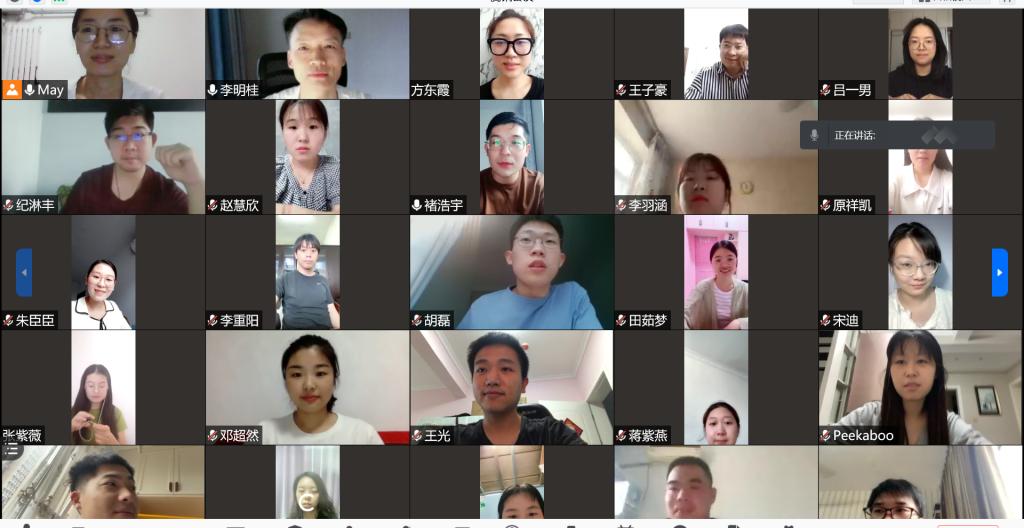Select 邓超然's video tile
The width and height of the screenshot is (1024, 528).
click(307, 385)
